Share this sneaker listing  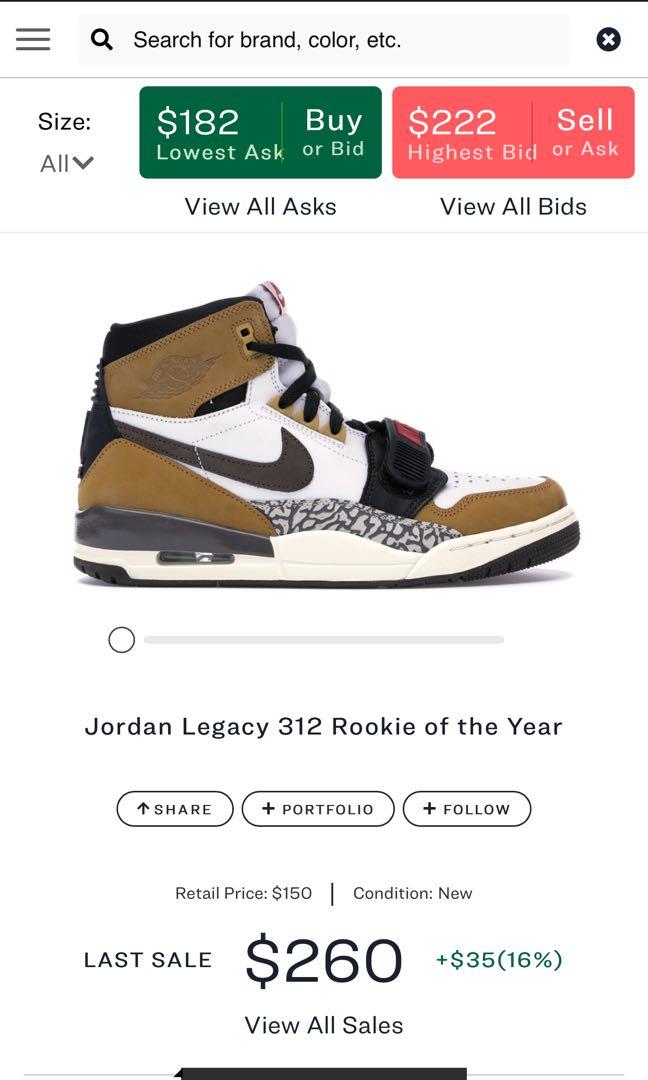(175, 809)
